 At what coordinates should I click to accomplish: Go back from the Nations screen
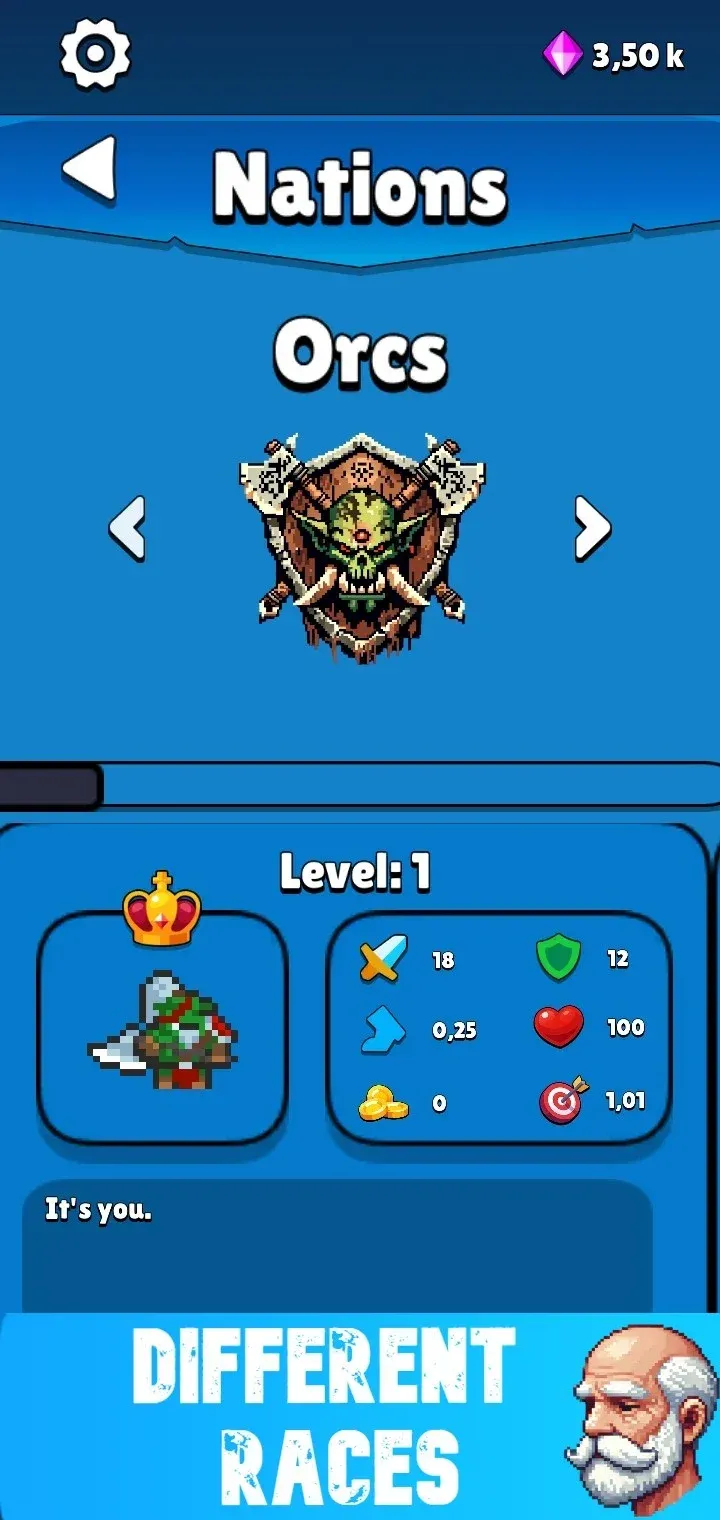tap(91, 168)
